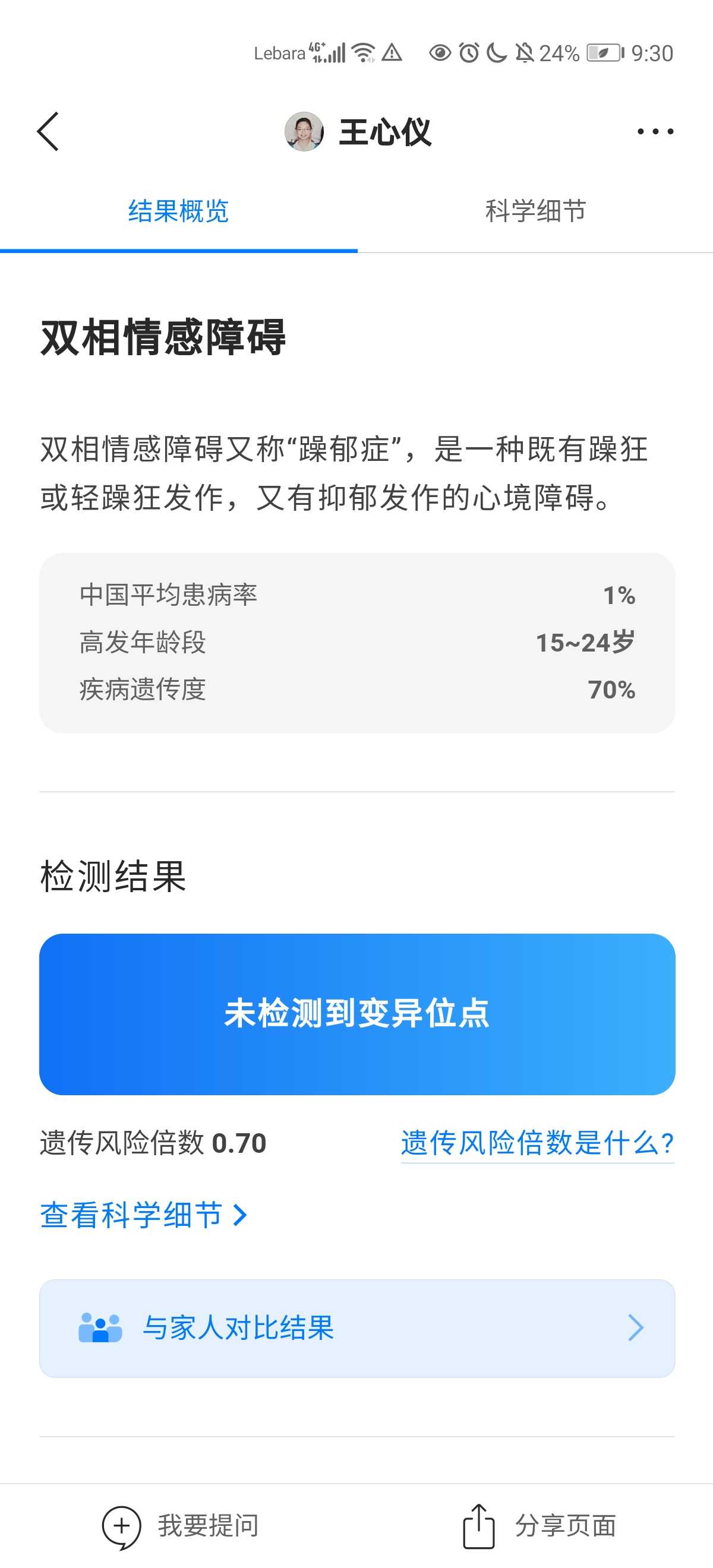Switch to the 科学细节 tab
The height and width of the screenshot is (1568, 713).
click(535, 211)
